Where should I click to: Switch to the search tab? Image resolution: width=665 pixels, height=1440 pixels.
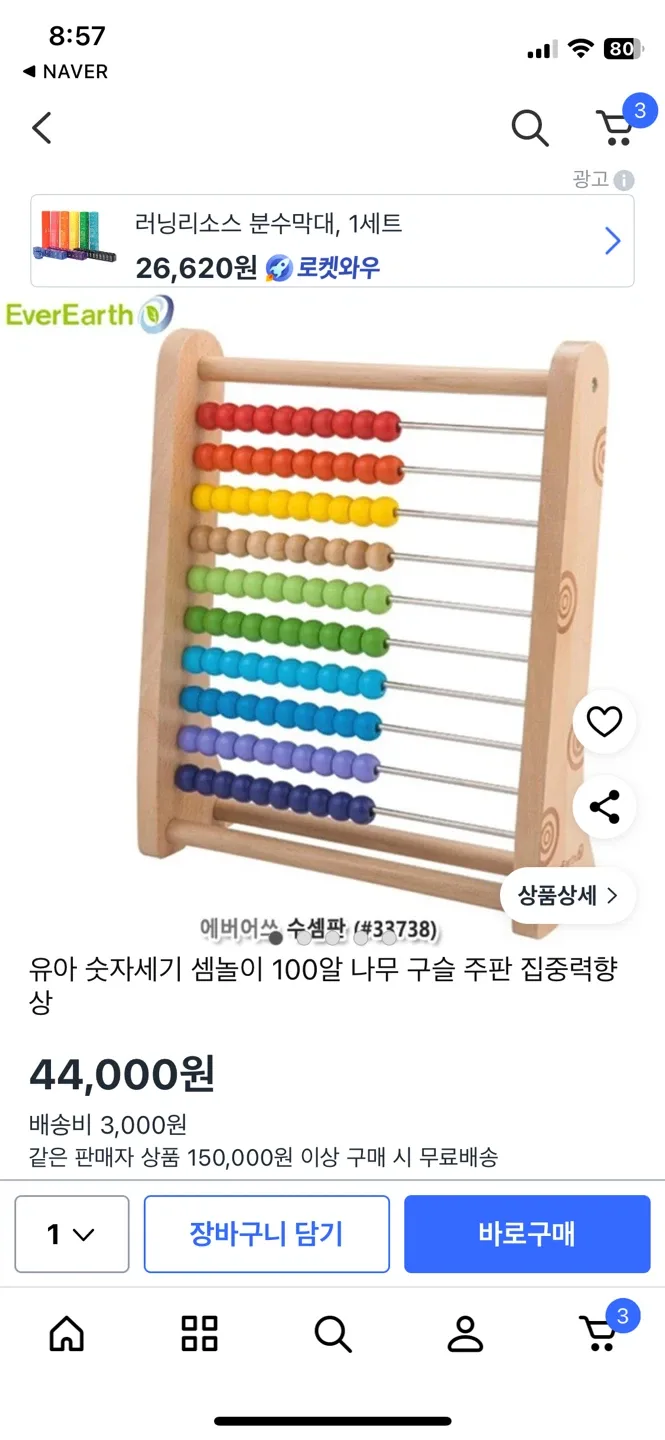[332, 1333]
